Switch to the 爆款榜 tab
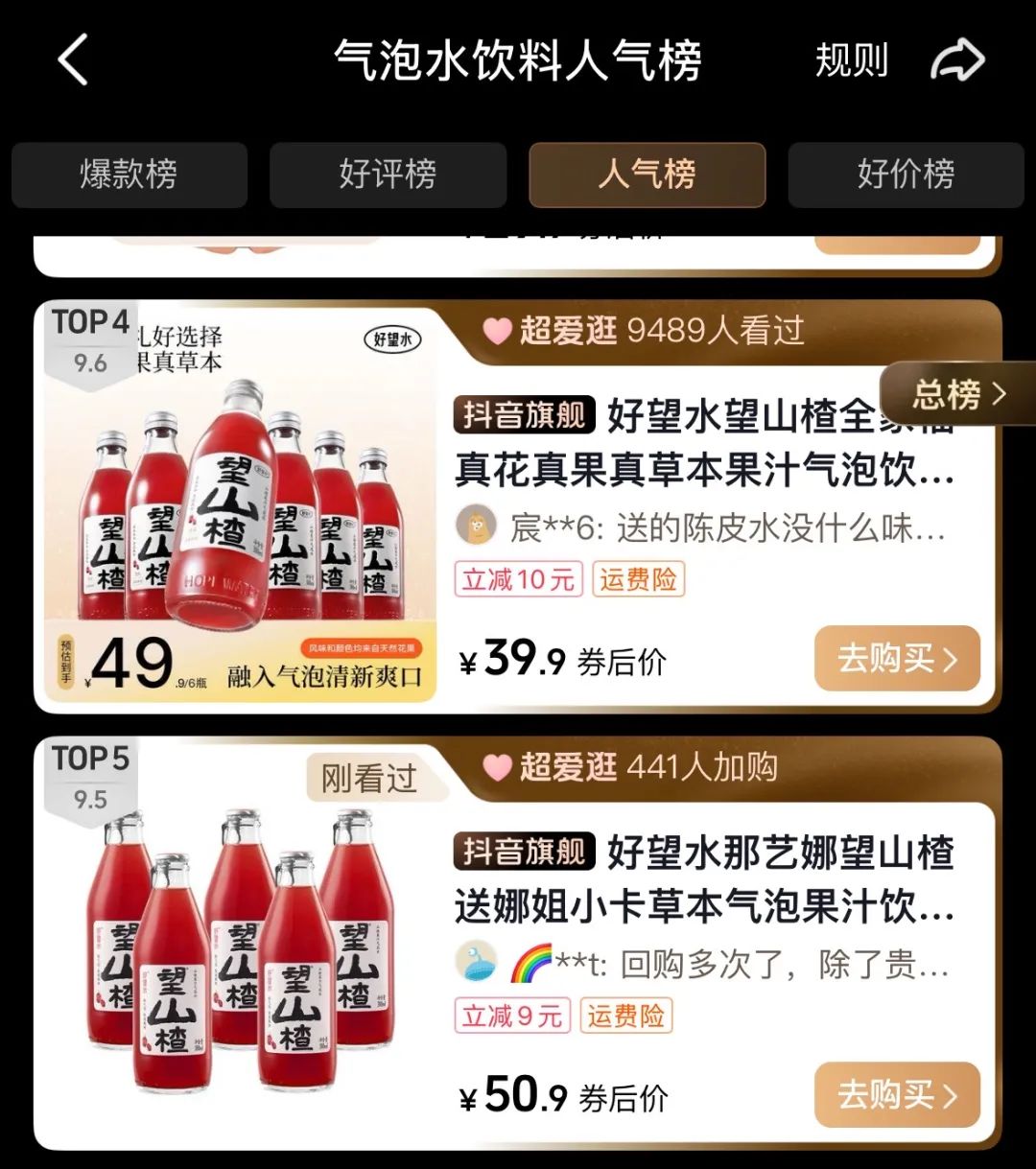The width and height of the screenshot is (1036, 1169). 129,175
